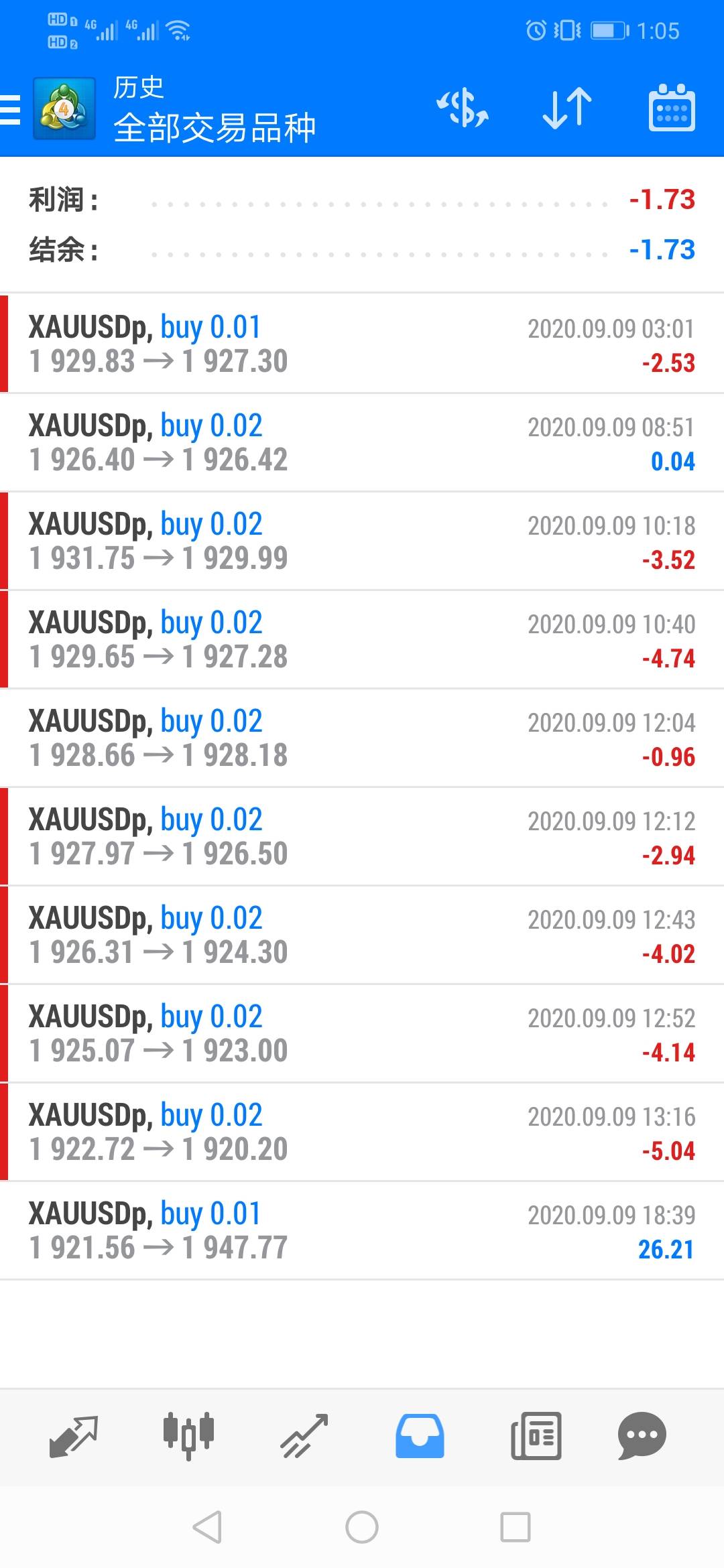Open the hamburger drawer menu
Screen dimensions: 724x1568
(11, 110)
